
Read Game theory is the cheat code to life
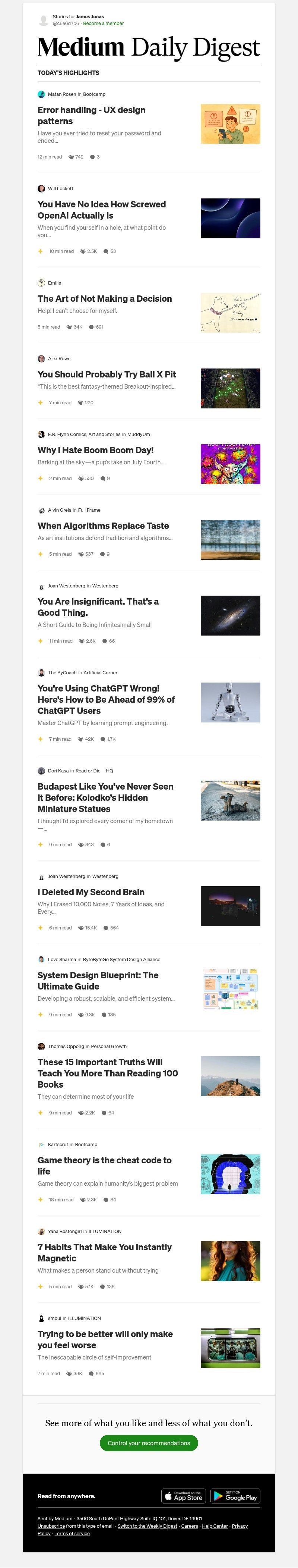(x=105, y=1166)
